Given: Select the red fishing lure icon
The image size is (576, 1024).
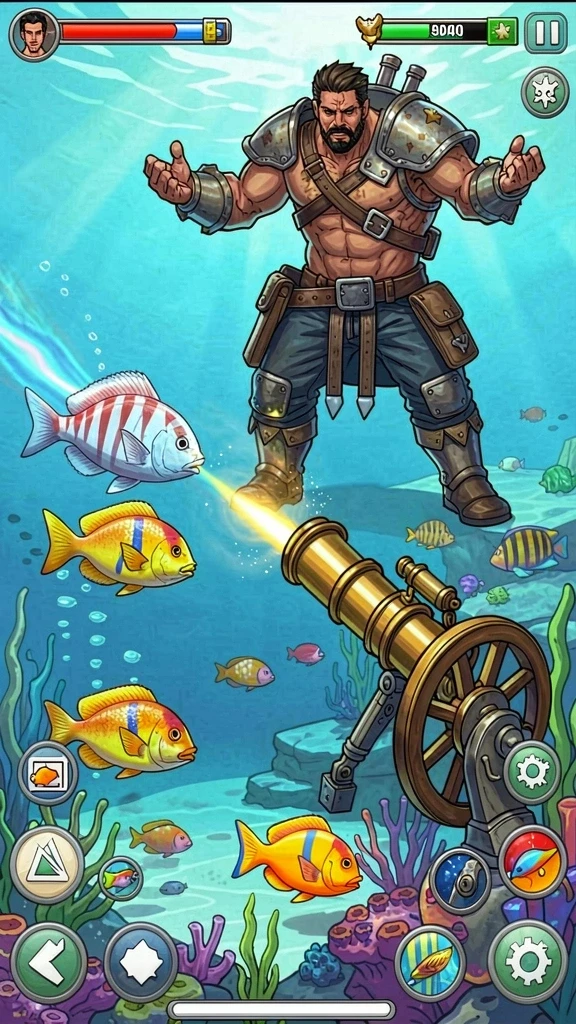Looking at the screenshot, I should tap(532, 862).
